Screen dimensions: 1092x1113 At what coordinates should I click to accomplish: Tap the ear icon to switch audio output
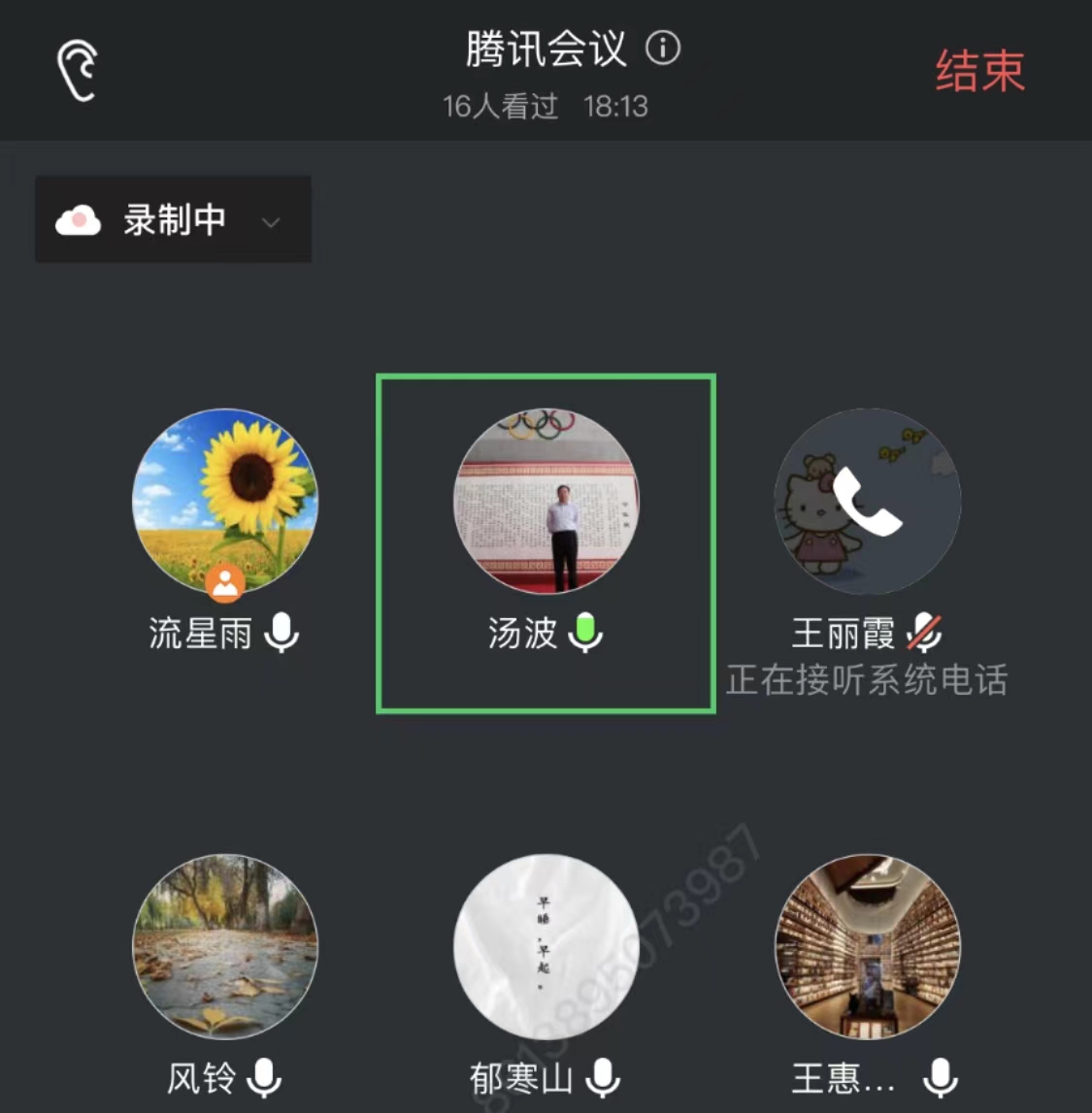pos(78,70)
